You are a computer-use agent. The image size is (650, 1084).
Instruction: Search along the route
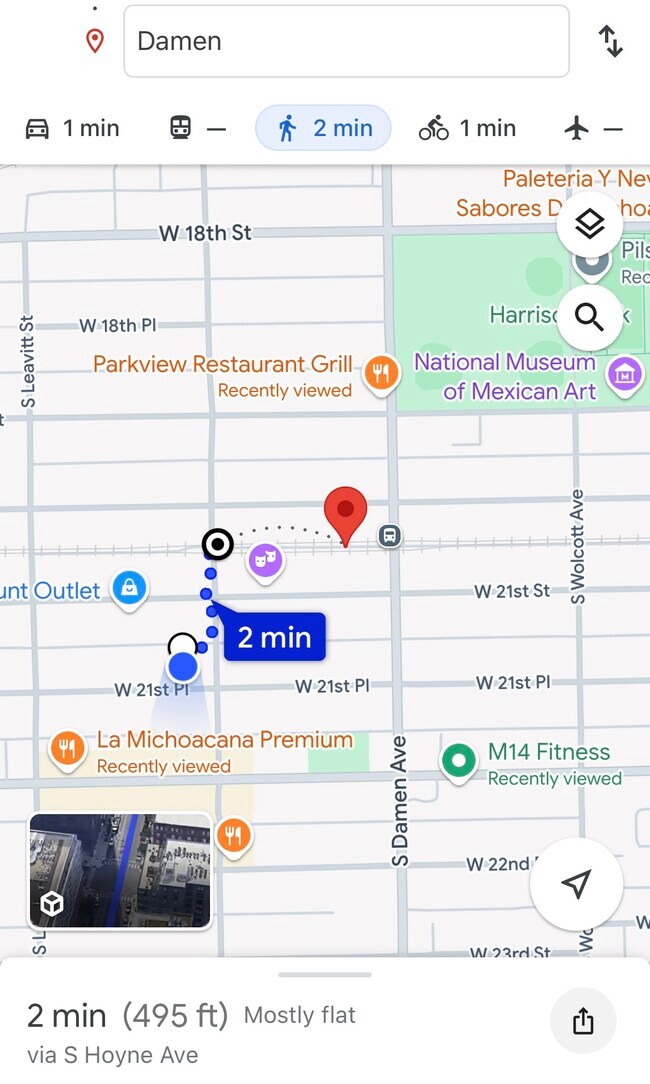tap(590, 317)
